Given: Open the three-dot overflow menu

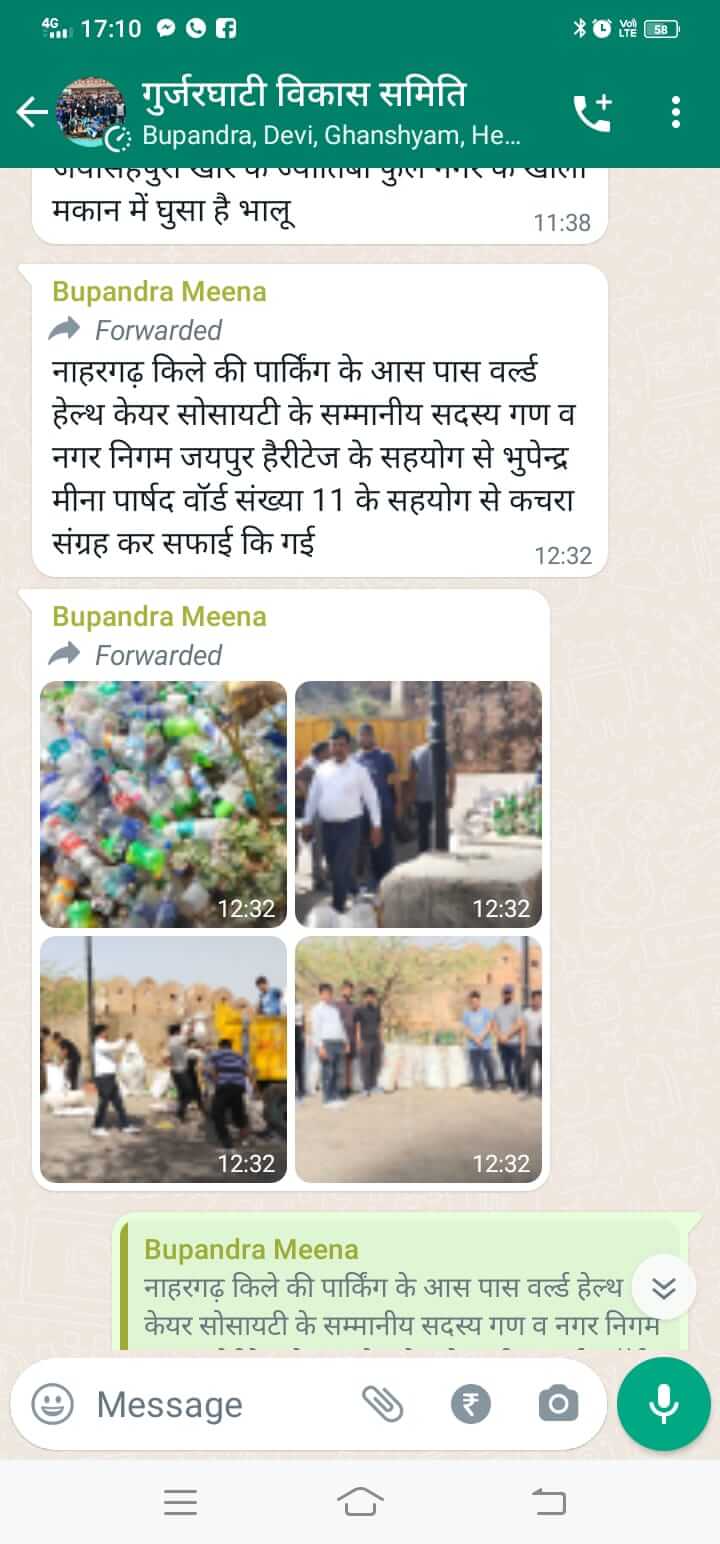Looking at the screenshot, I should [676, 113].
